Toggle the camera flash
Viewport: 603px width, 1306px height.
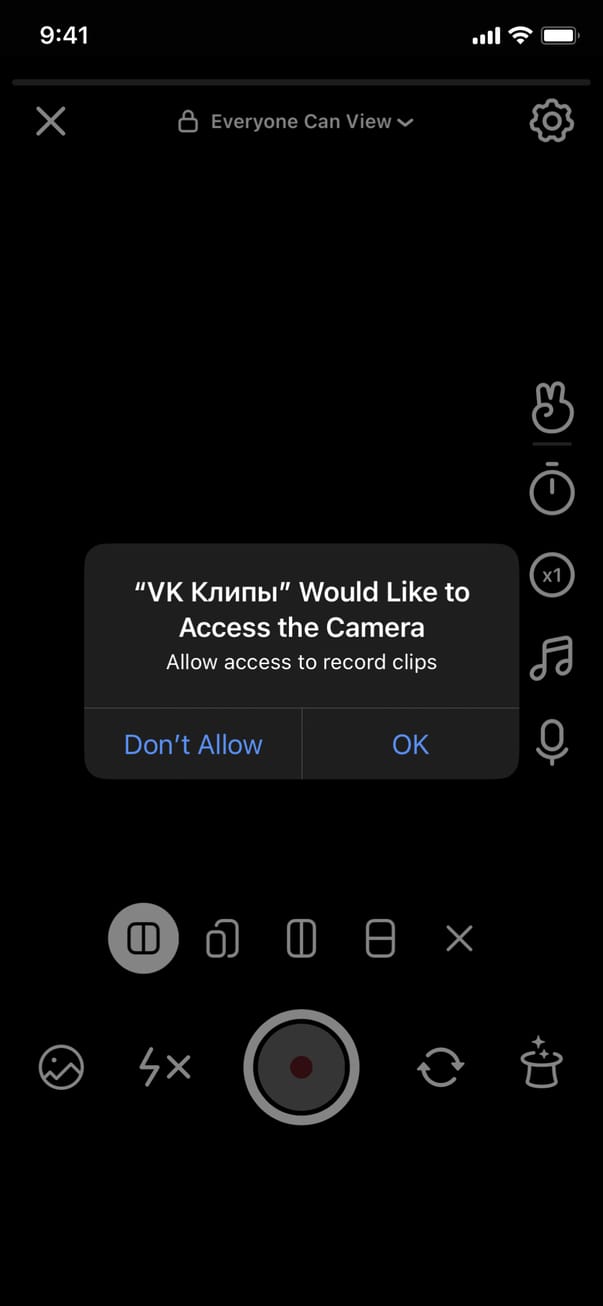point(163,1067)
